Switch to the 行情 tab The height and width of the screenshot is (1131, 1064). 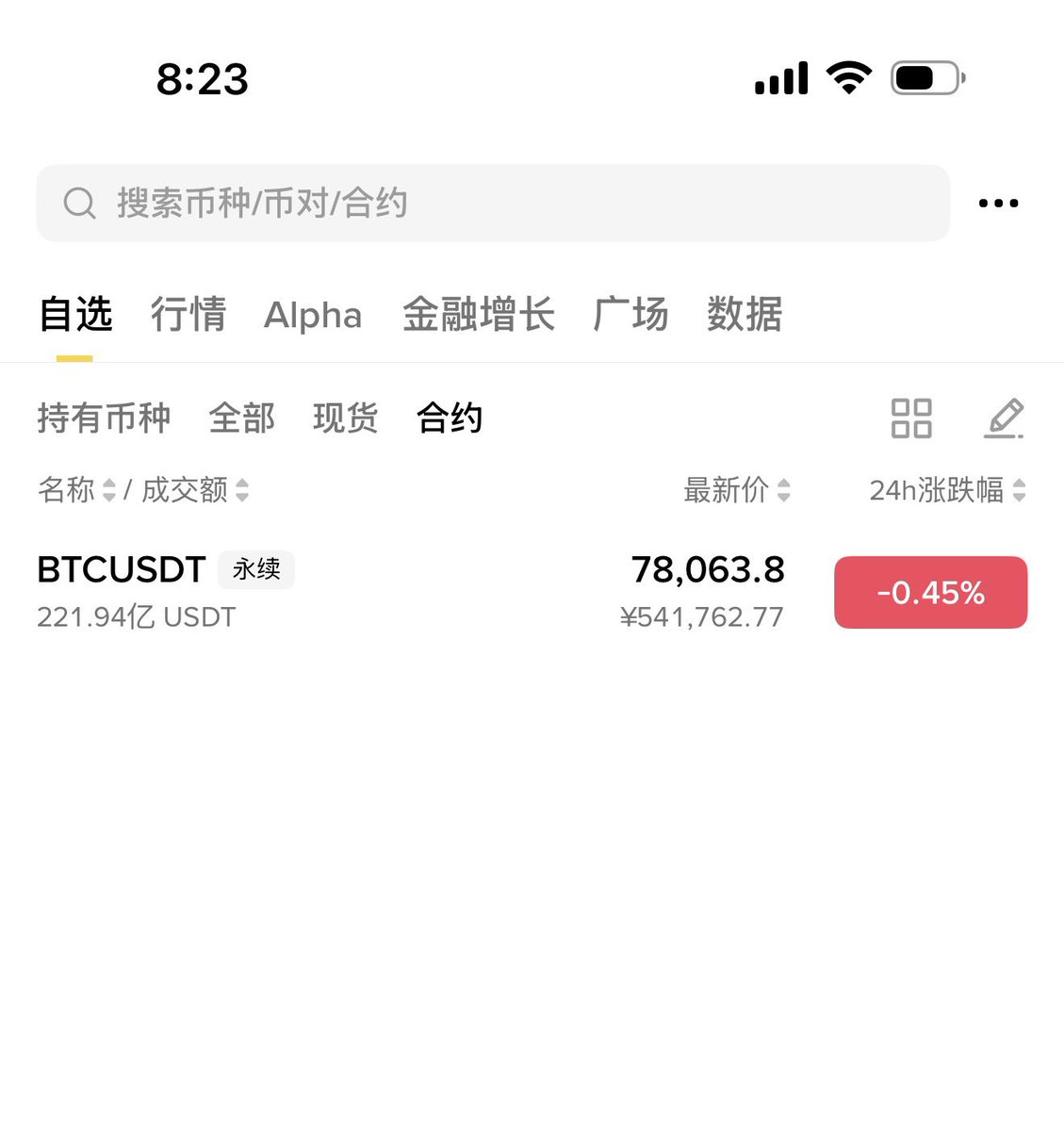[x=188, y=315]
